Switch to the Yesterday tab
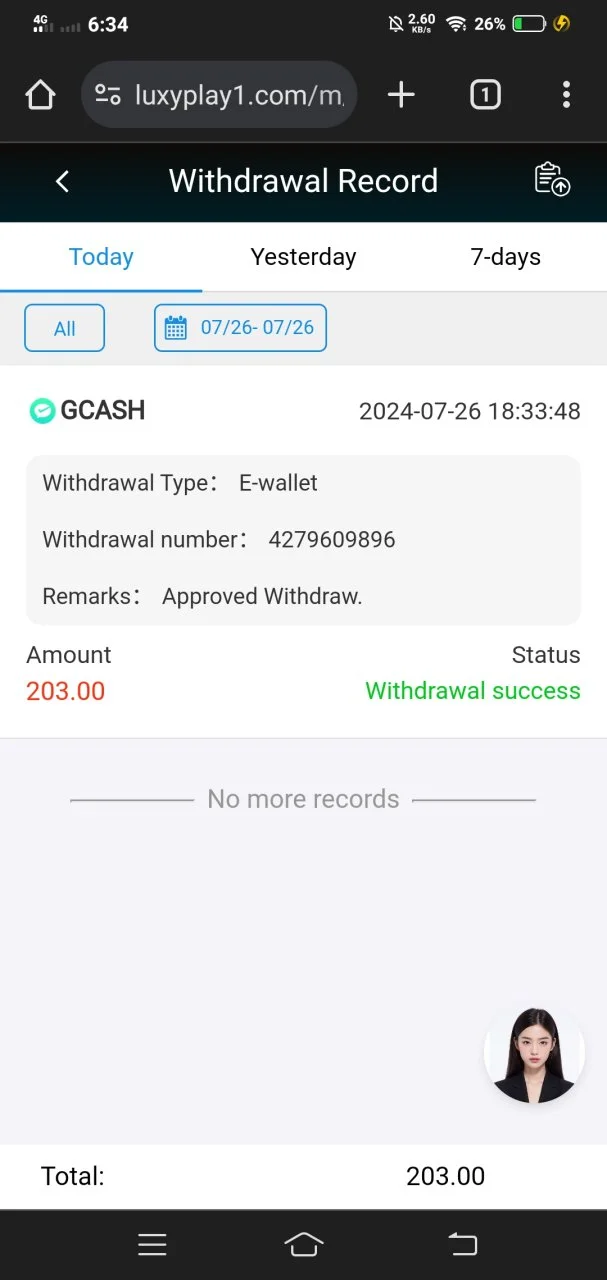The height and width of the screenshot is (1280, 607). click(x=303, y=257)
